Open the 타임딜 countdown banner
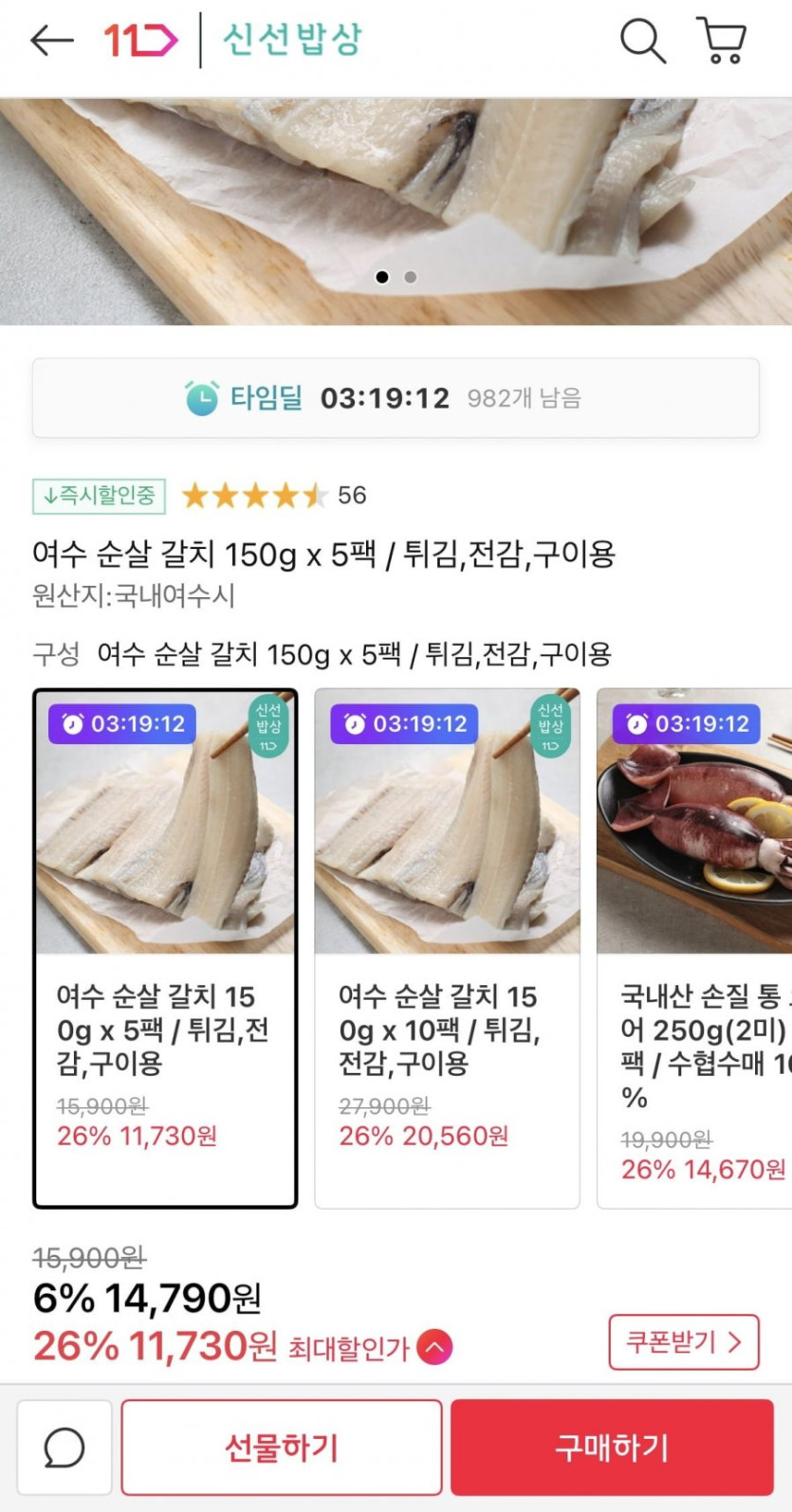The image size is (792, 1512). coord(396,398)
